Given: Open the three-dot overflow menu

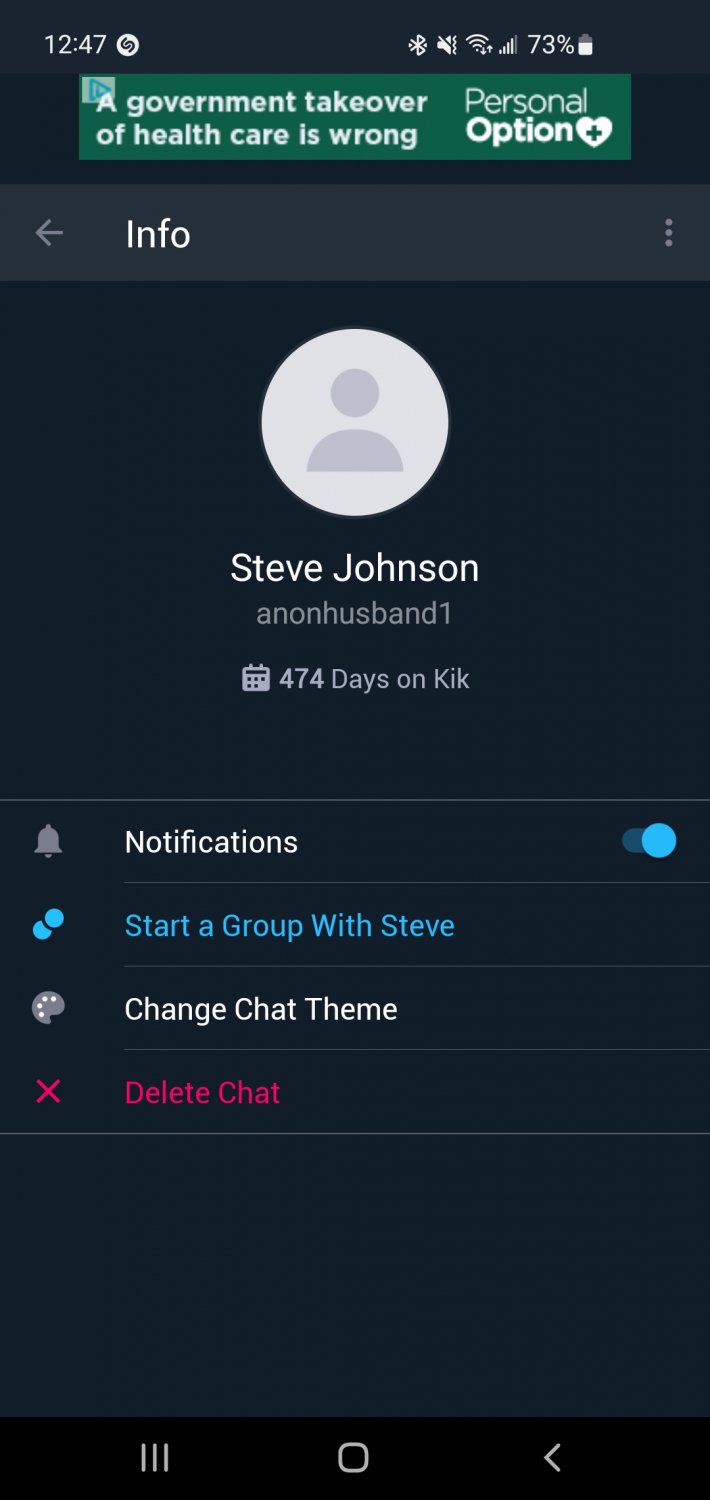Looking at the screenshot, I should [x=668, y=233].
